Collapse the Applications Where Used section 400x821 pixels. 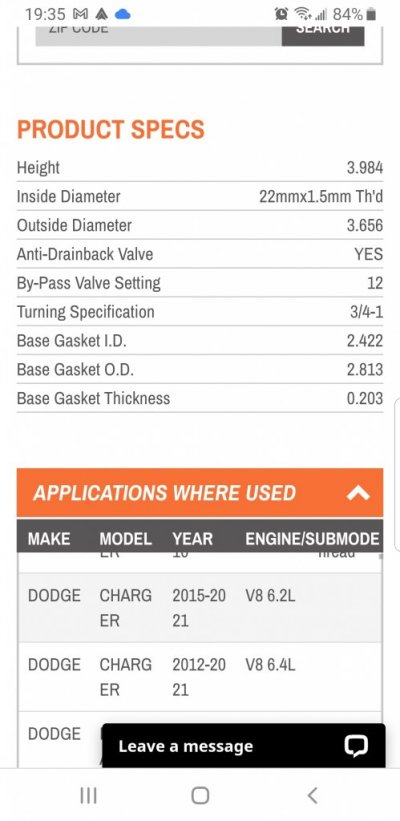click(x=358, y=492)
